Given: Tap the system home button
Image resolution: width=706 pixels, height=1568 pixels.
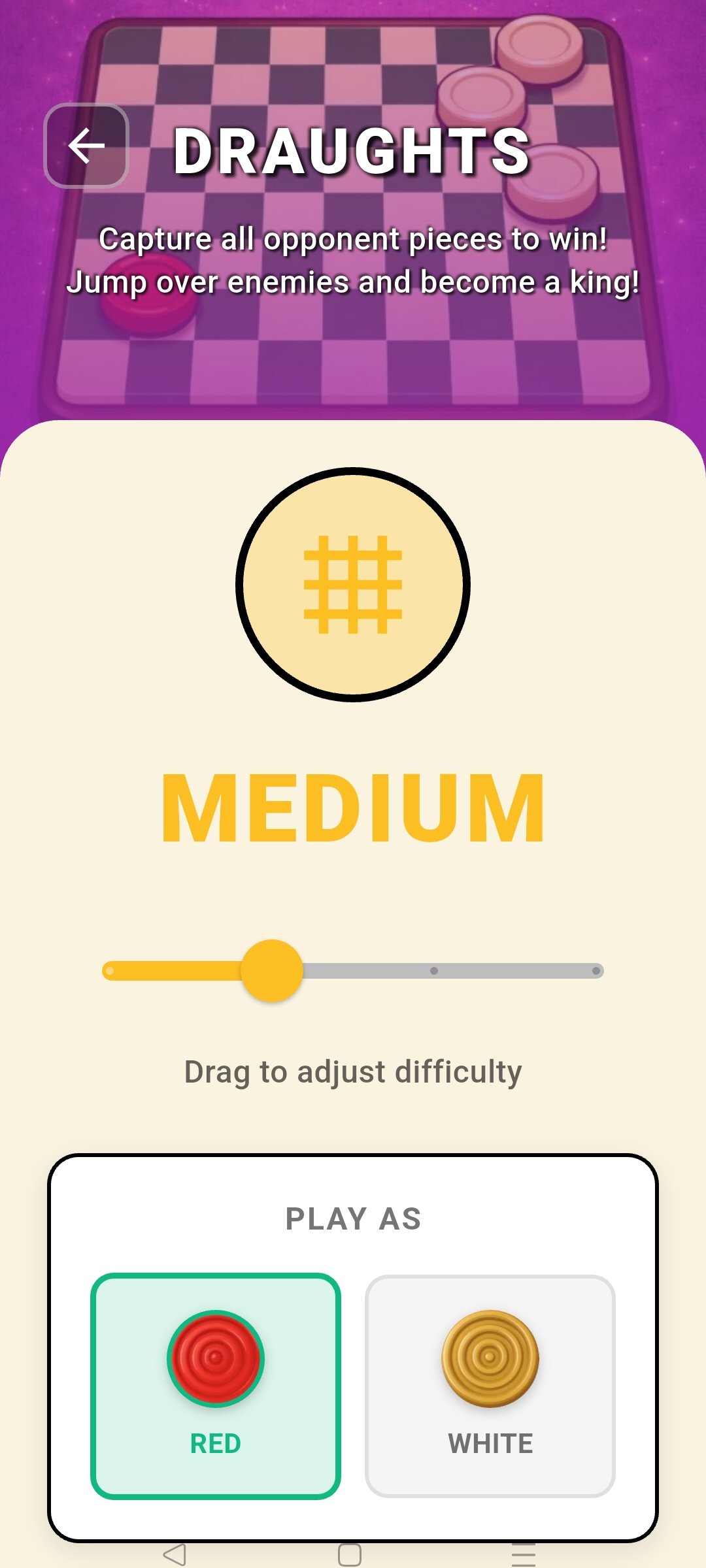Looking at the screenshot, I should click(350, 1555).
